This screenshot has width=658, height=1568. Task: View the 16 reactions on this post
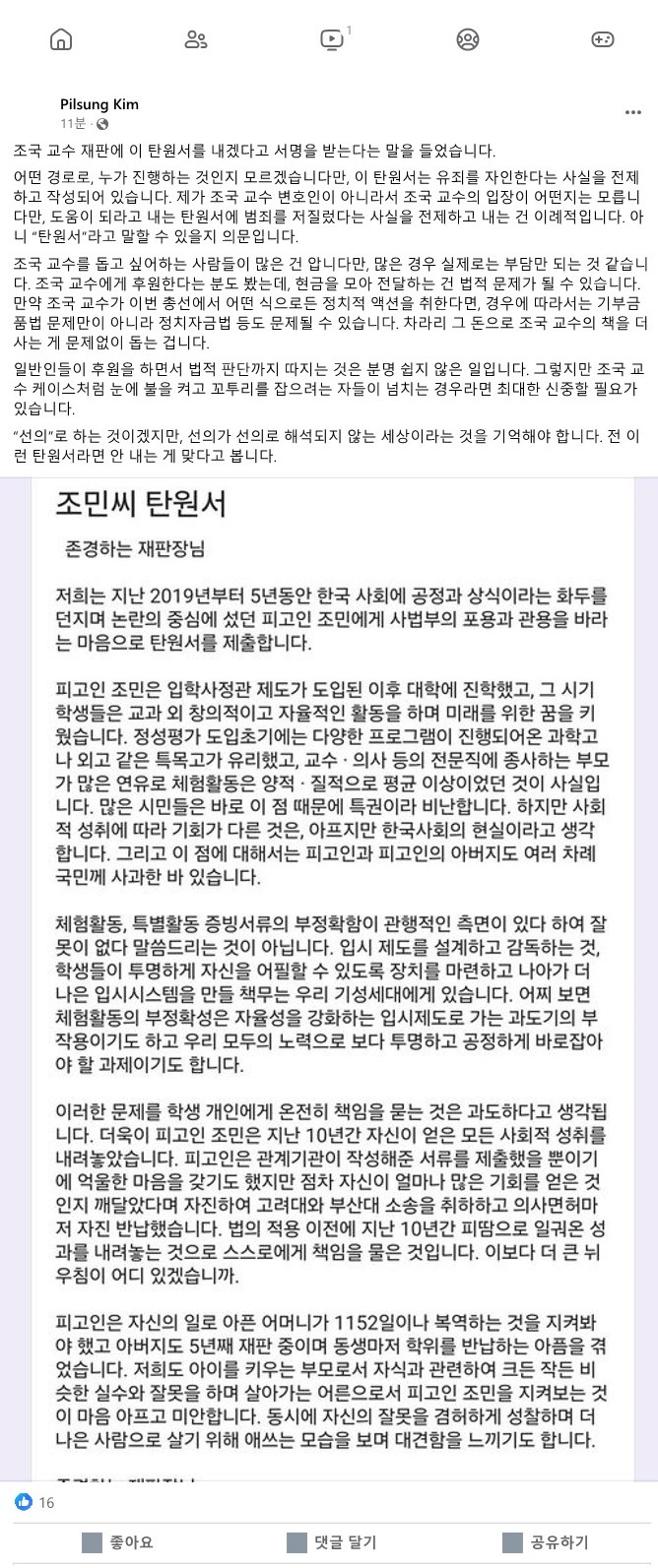coord(35,1502)
